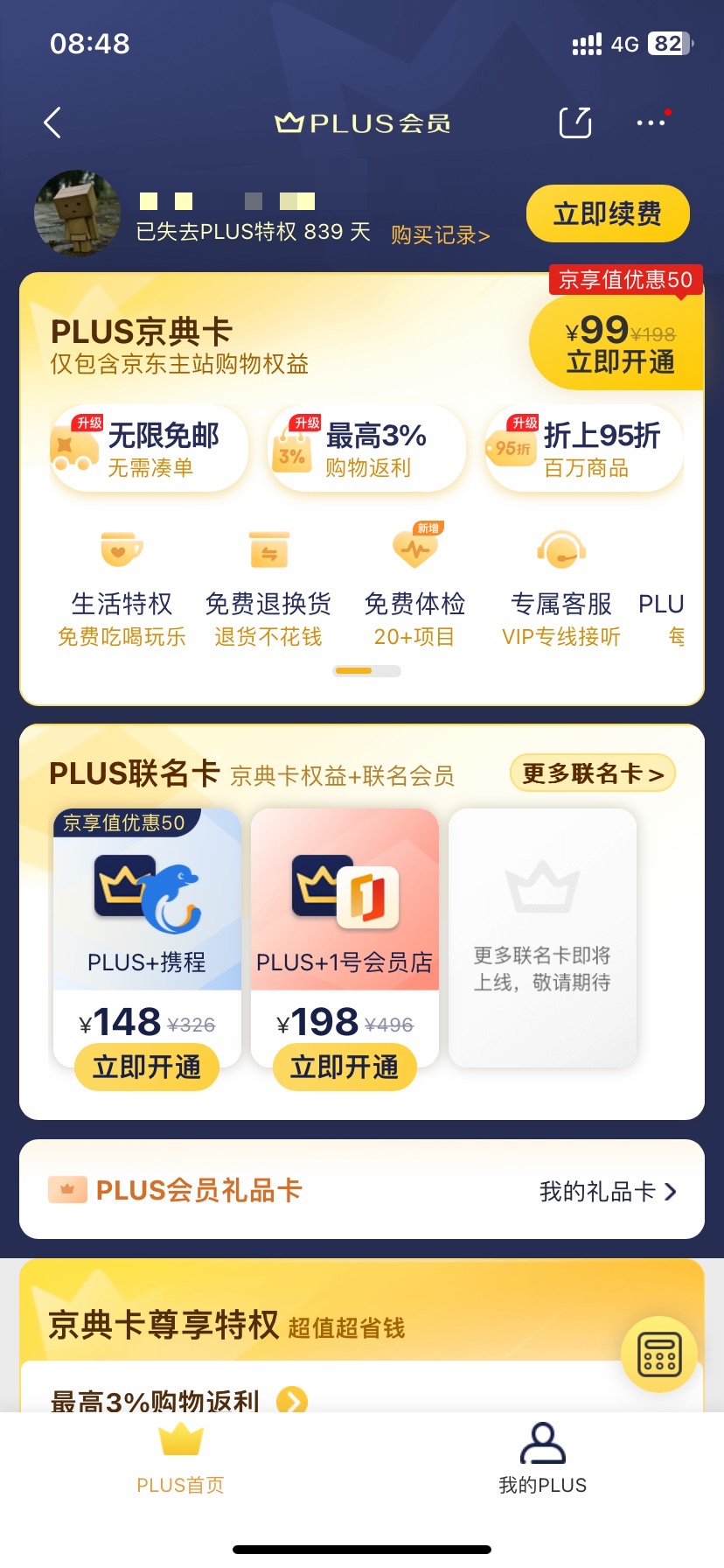Open 生活特权 privilege
724x1568 pixels.
pyautogui.click(x=122, y=586)
